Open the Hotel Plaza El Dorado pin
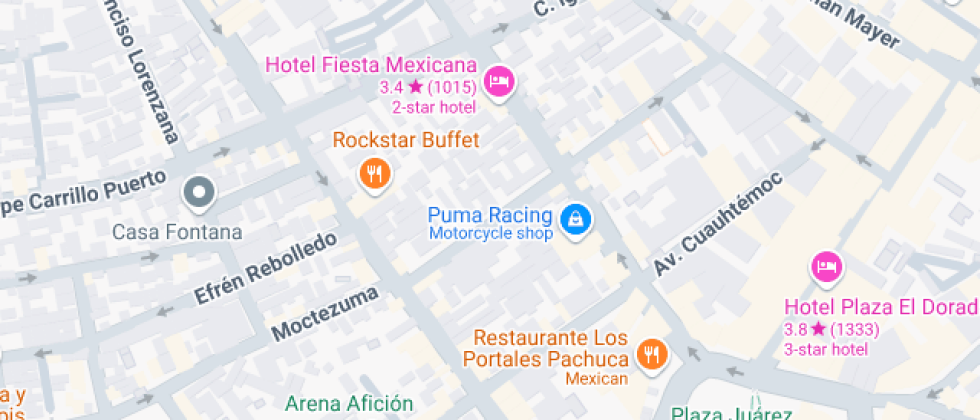 point(827,267)
